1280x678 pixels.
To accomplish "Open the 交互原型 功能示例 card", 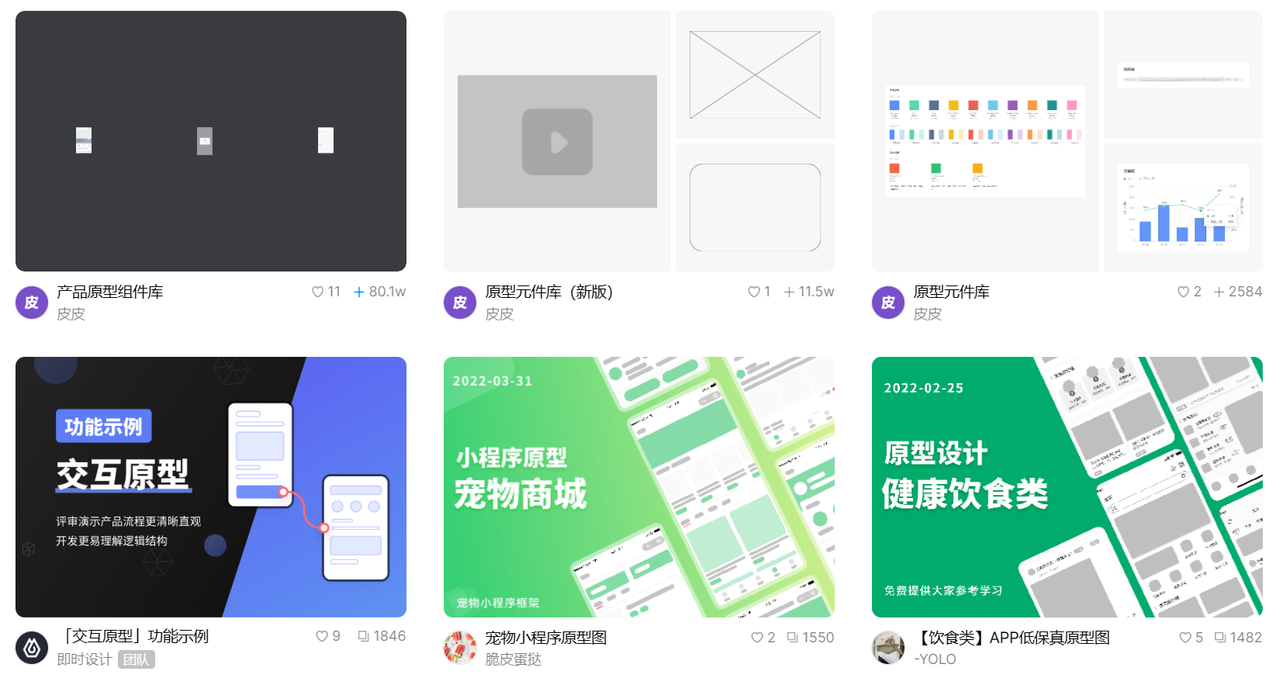I will click(210, 487).
